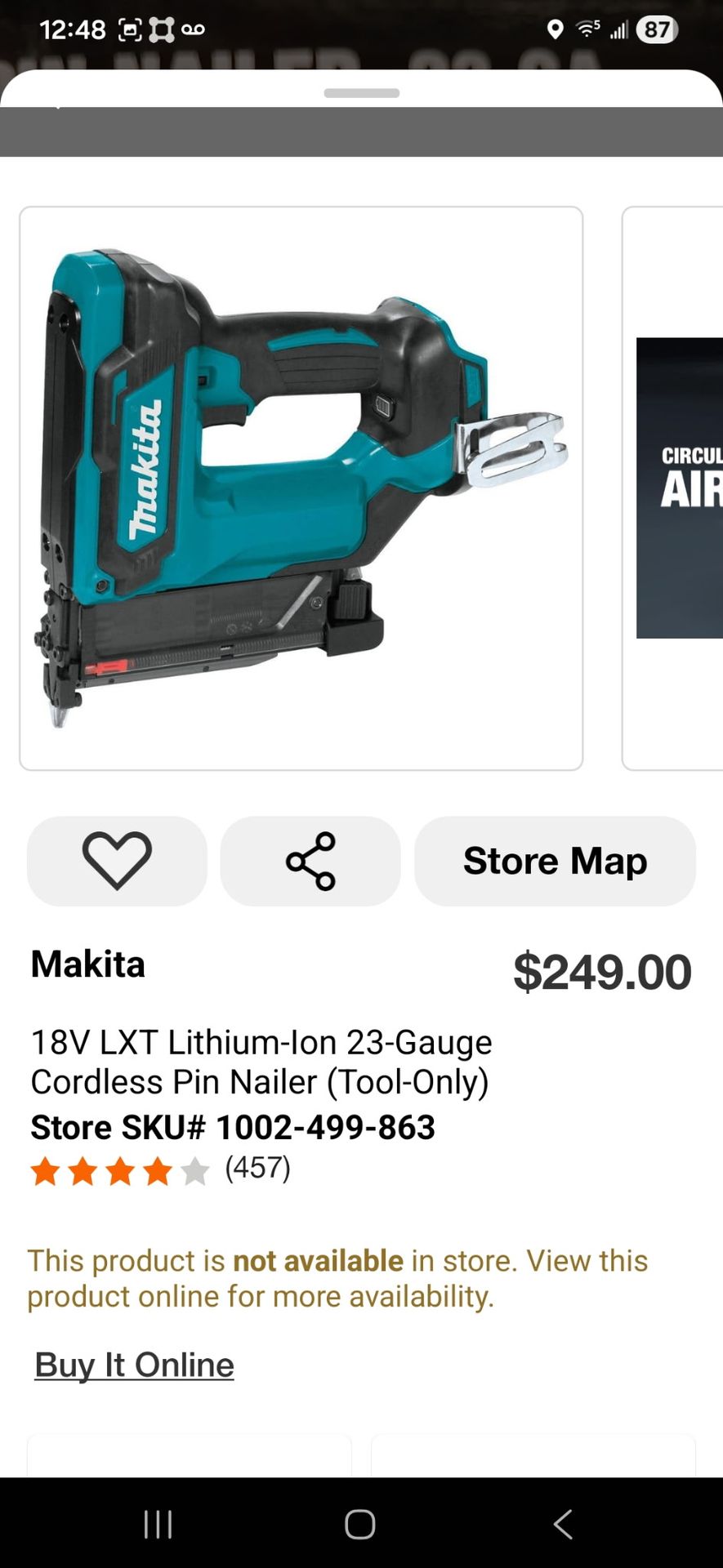This screenshot has width=723, height=1568.
Task: Follow the Buy It Online link
Action: click(134, 1365)
